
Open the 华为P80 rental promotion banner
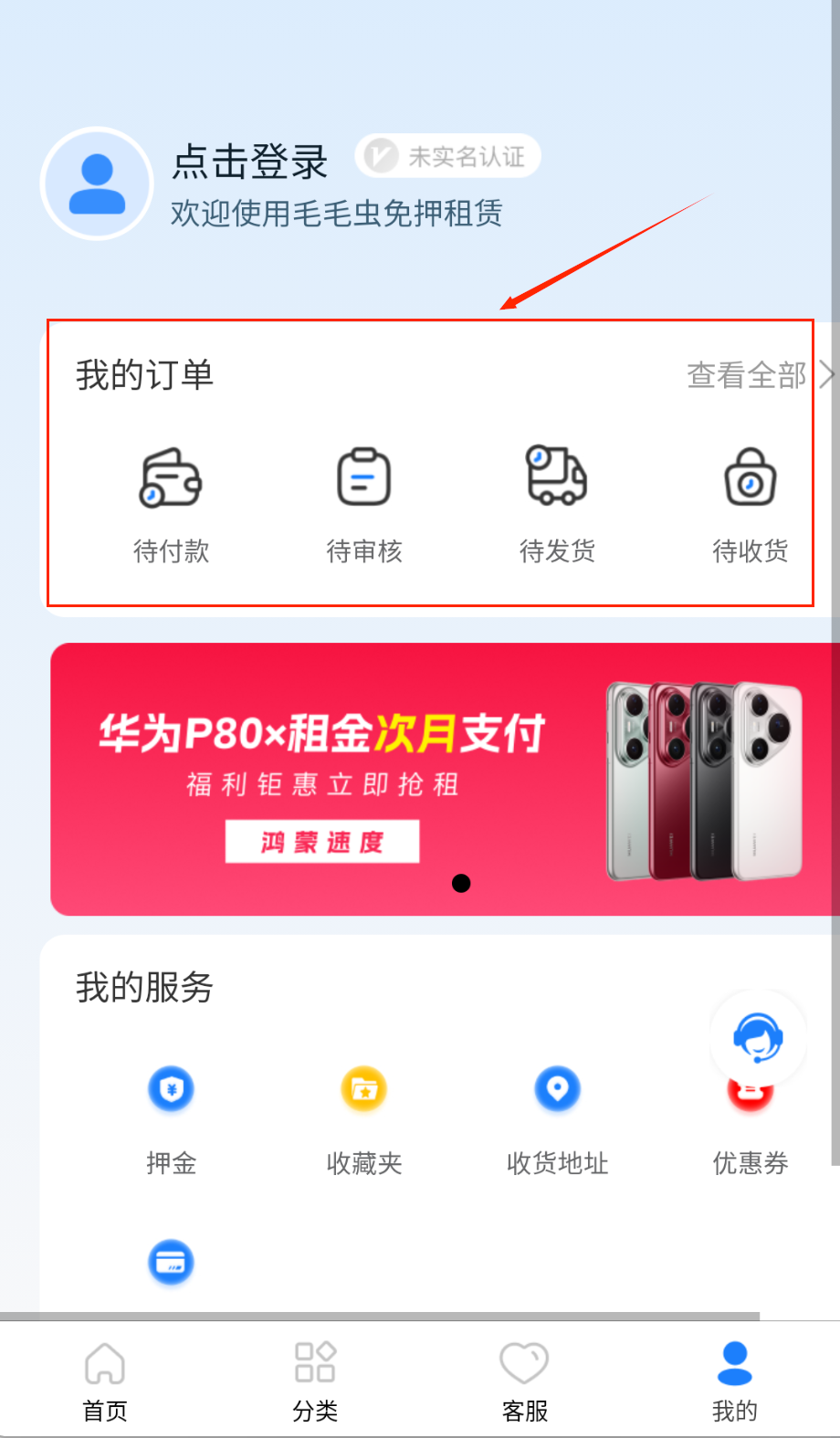[445, 779]
